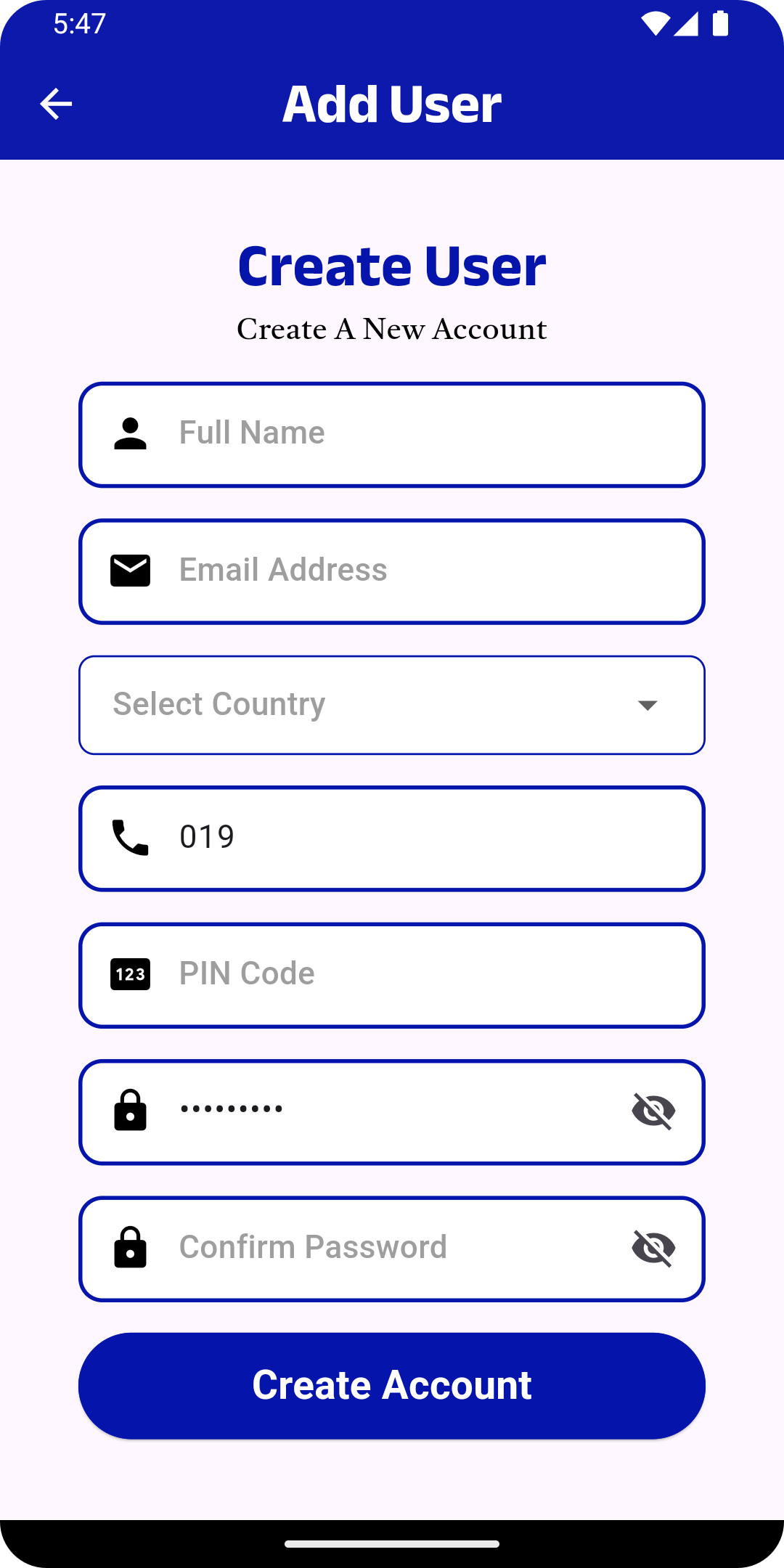Click the 123 icon beside PIN Code
This screenshot has width=784, height=1568.
coord(129,975)
